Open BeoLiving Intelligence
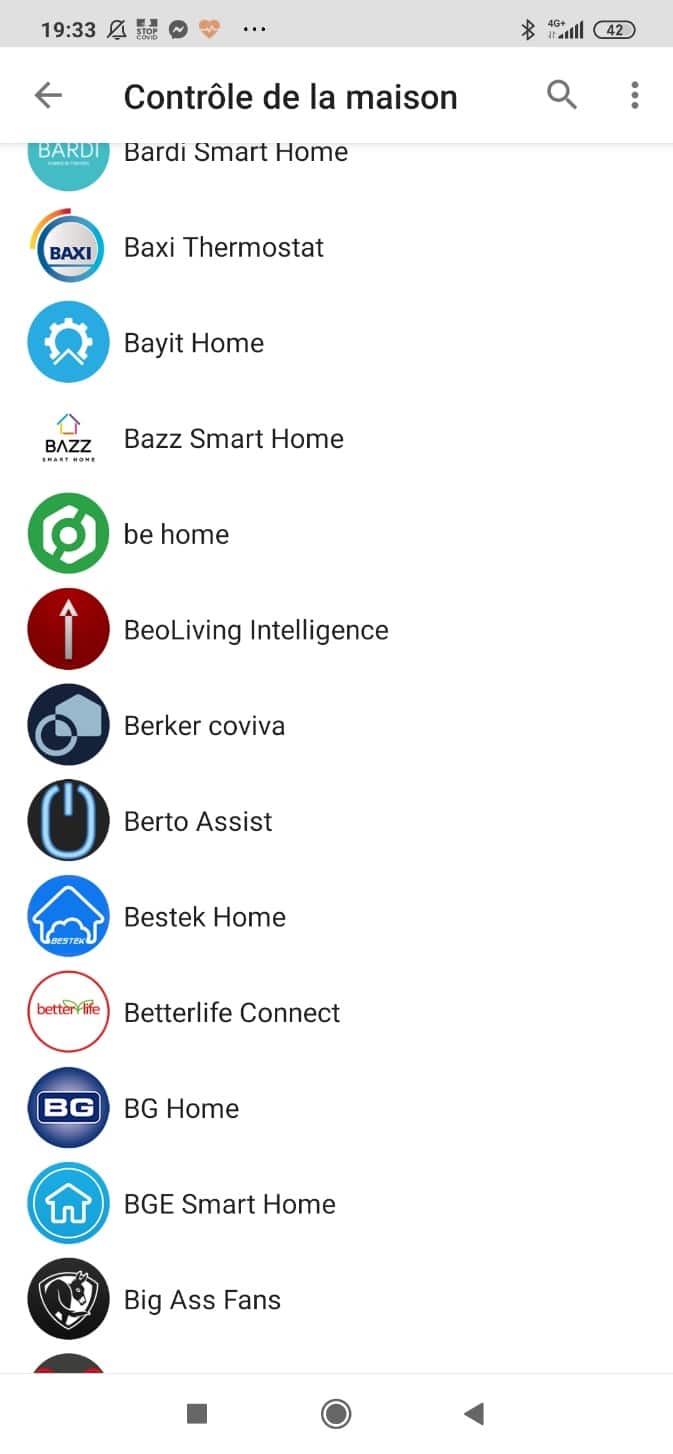Screen dimensions: 673x1454 pyautogui.click(x=336, y=630)
